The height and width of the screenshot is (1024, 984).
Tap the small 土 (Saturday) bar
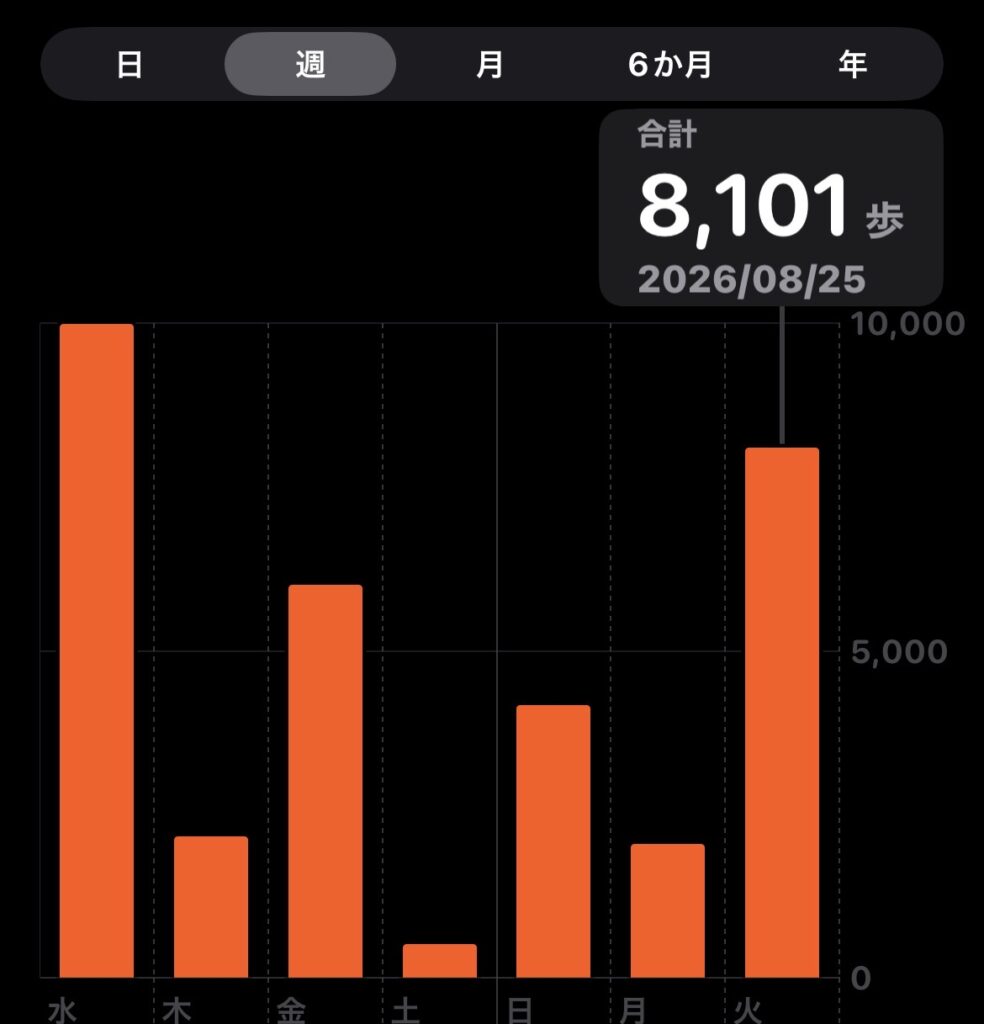[x=439, y=961]
